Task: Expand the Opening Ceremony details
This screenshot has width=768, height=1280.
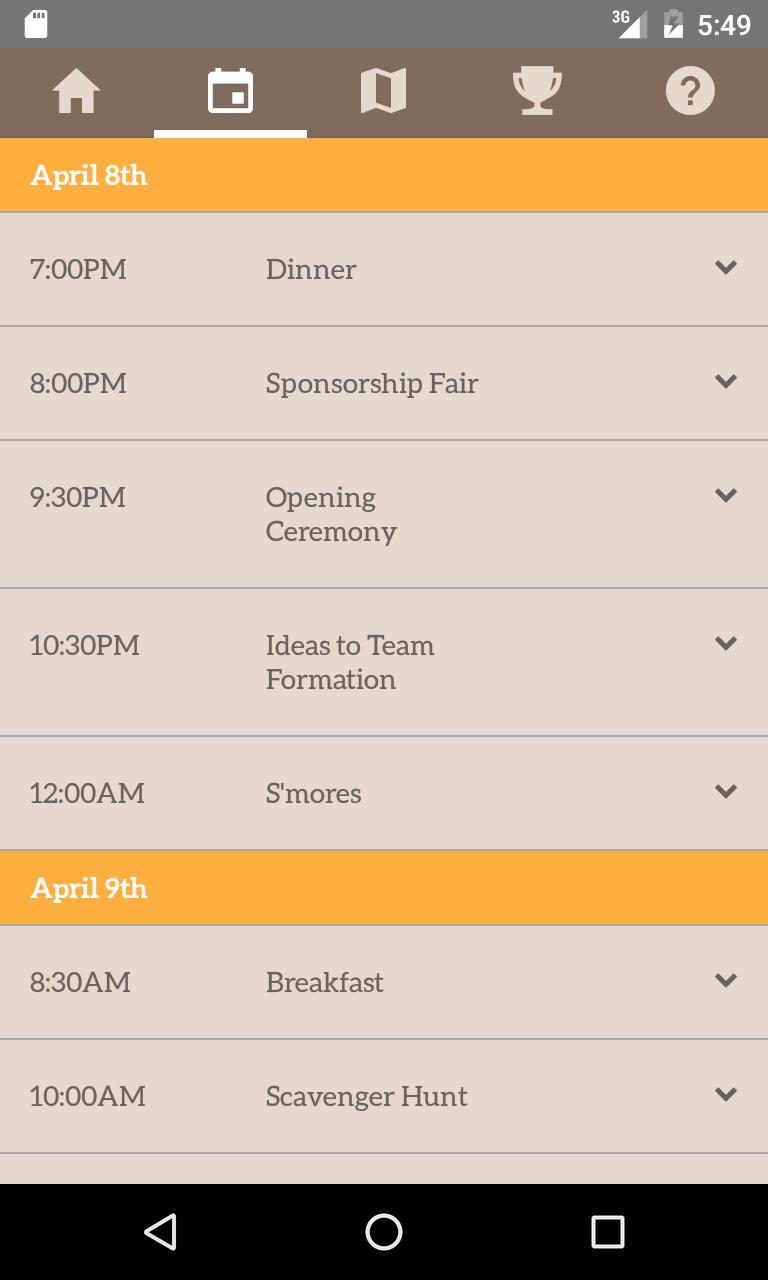Action: click(726, 495)
